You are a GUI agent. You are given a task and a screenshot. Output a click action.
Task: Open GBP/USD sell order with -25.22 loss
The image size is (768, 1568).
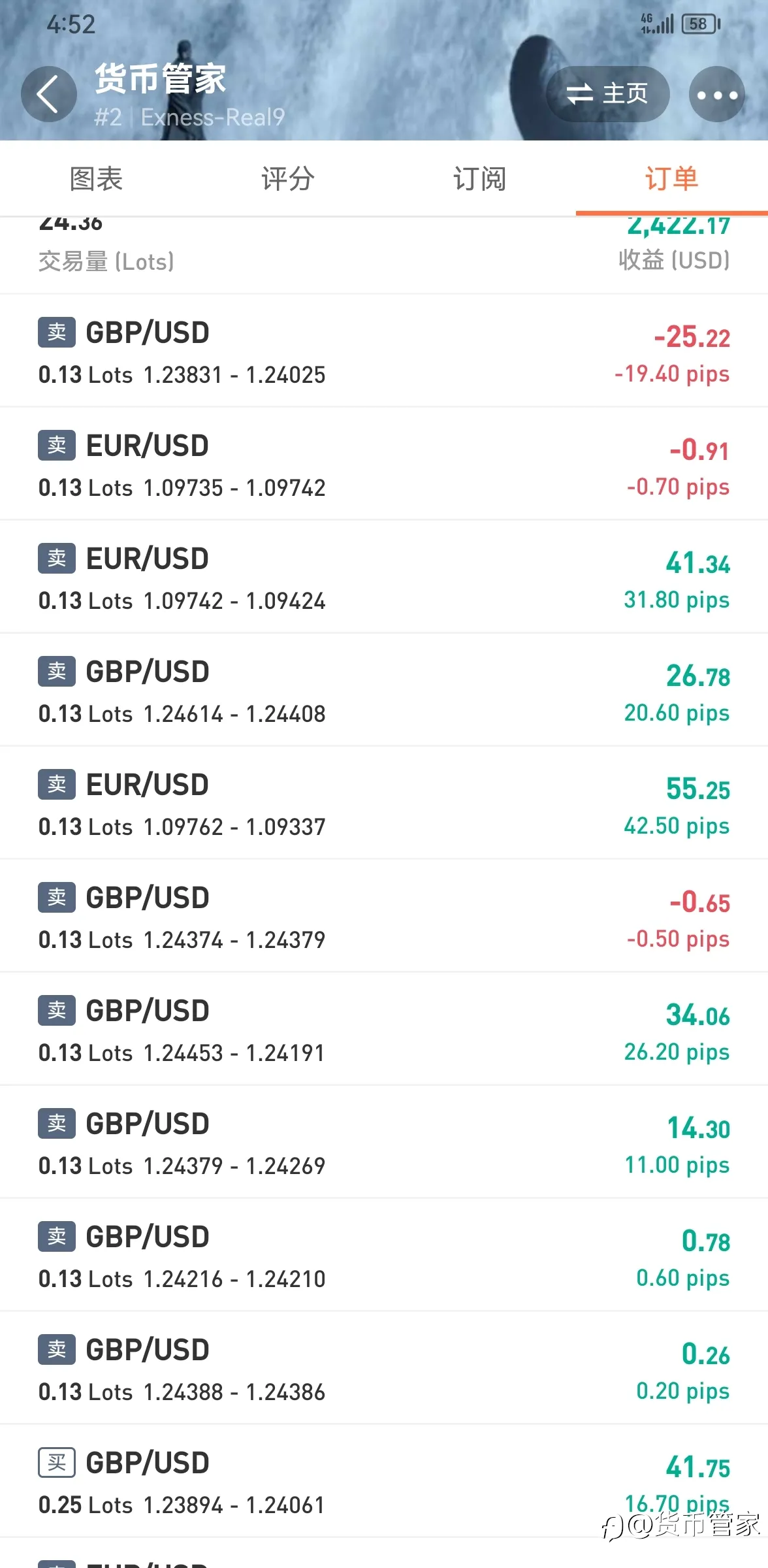point(384,351)
